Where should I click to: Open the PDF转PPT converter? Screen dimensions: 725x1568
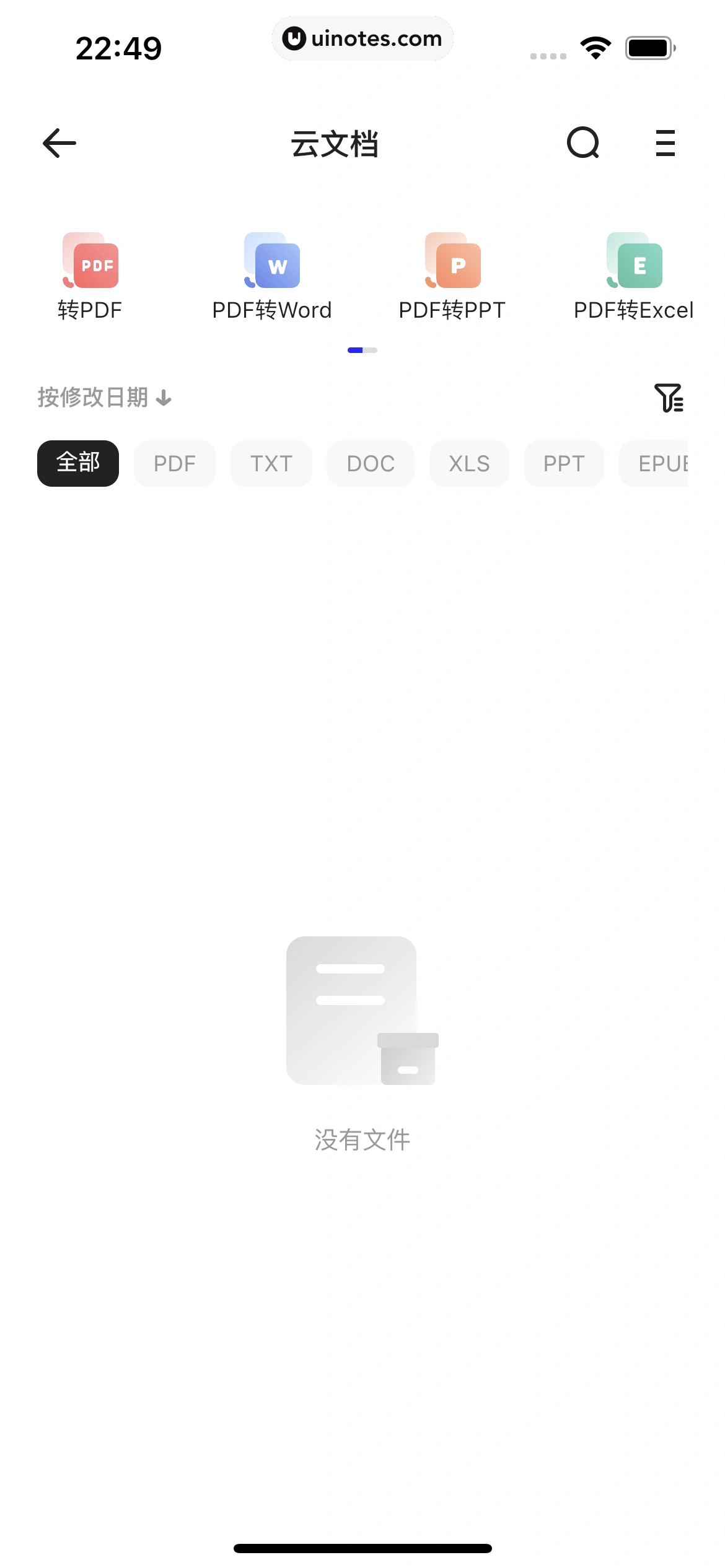pyautogui.click(x=452, y=276)
